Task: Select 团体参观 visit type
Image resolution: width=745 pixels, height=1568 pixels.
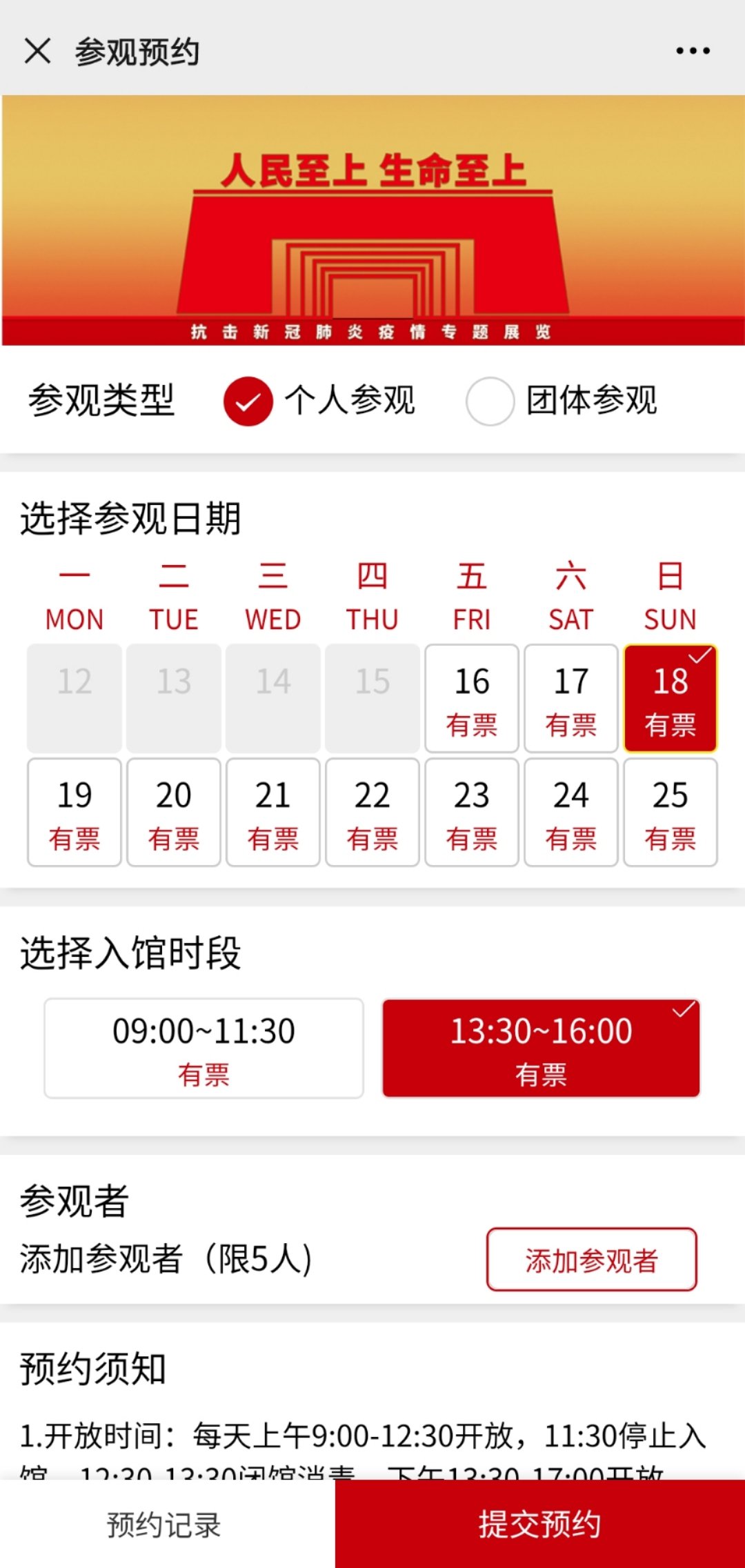Action: point(490,401)
